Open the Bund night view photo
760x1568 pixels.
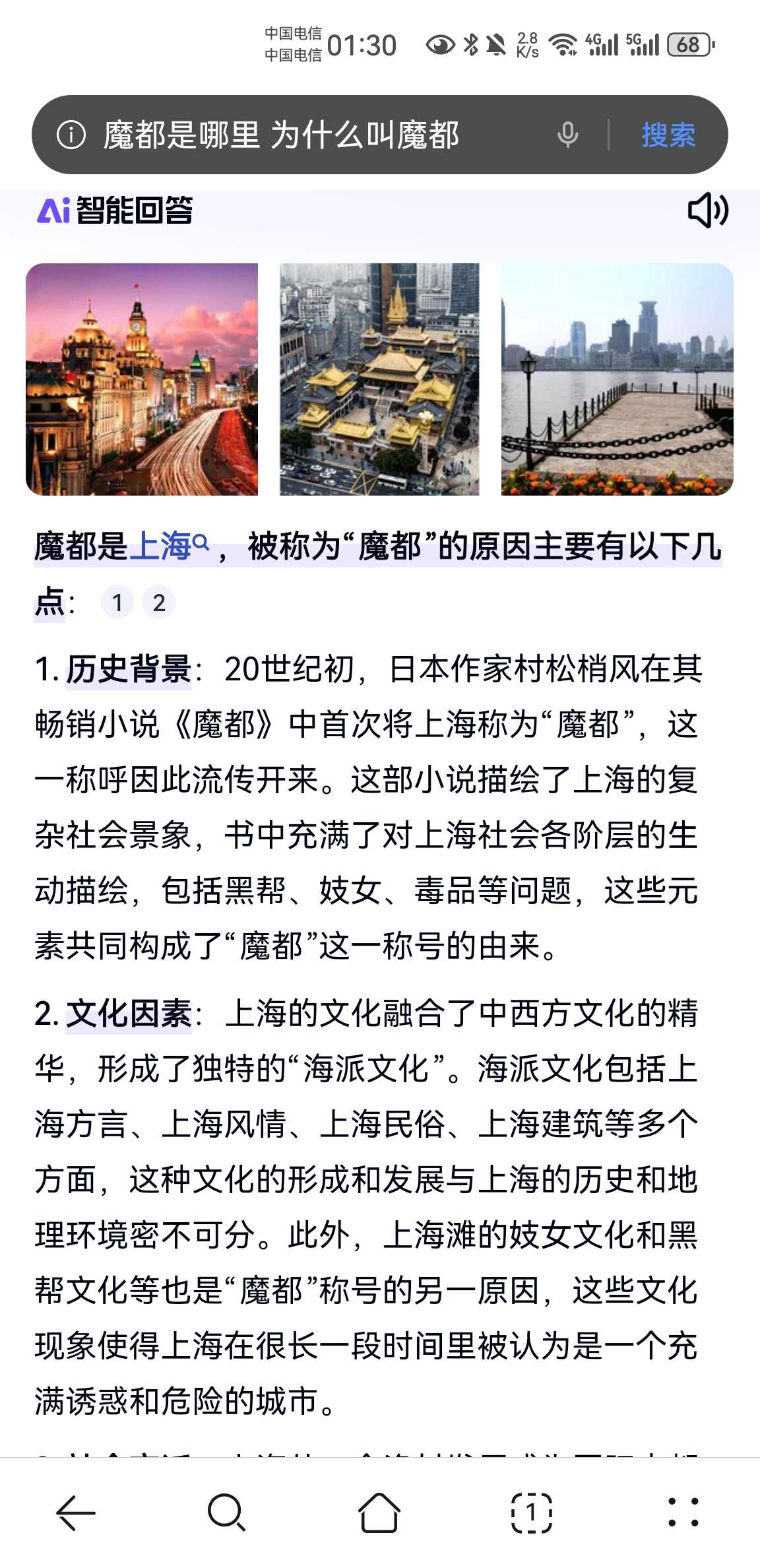pyautogui.click(x=142, y=379)
